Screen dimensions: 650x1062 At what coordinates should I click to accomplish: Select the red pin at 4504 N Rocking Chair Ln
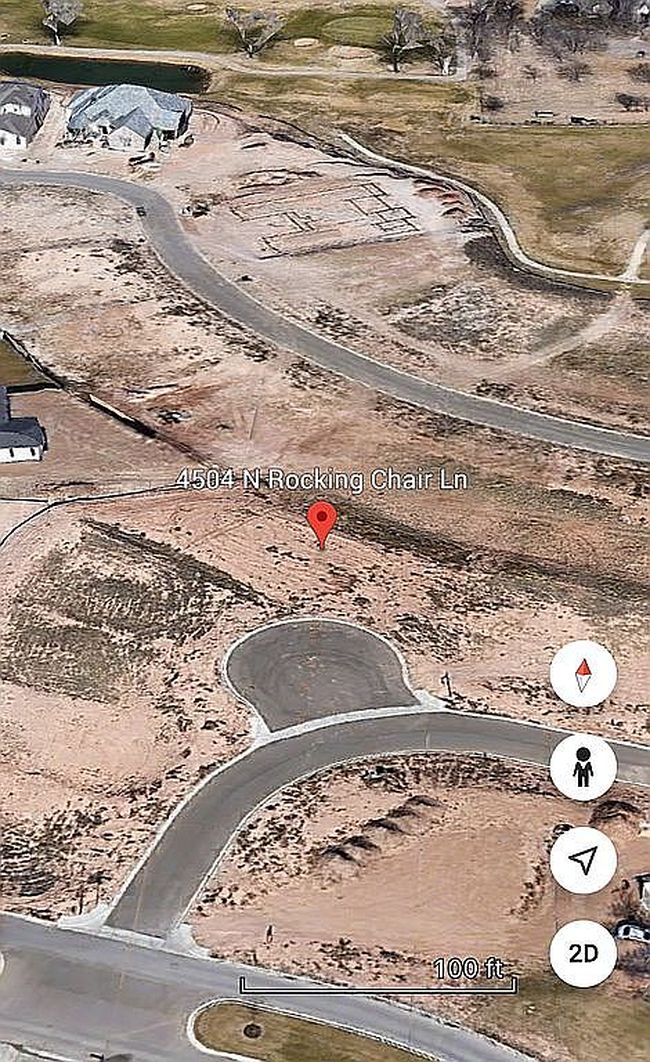(321, 522)
